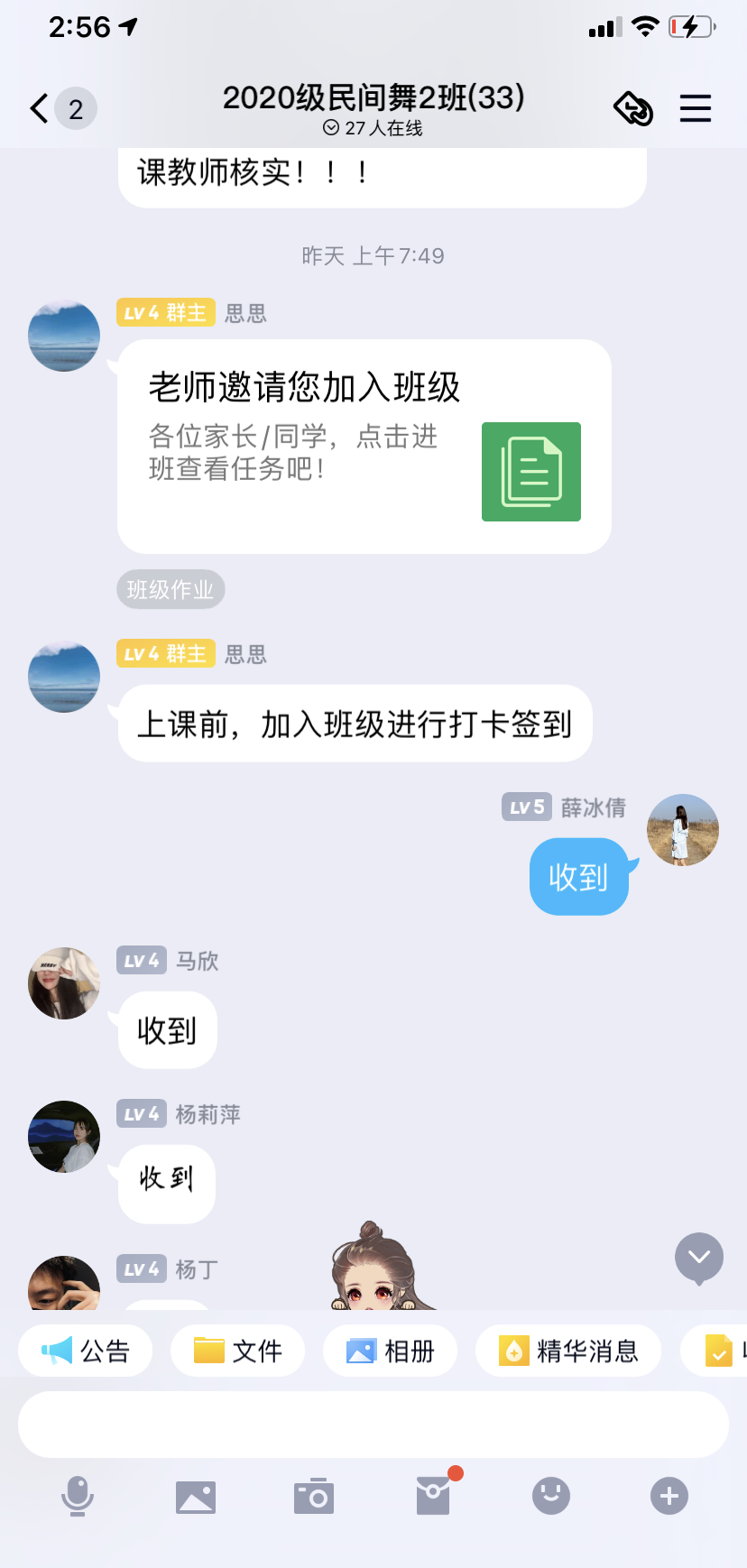View 杨莉萍's profile avatar

pyautogui.click(x=64, y=1137)
